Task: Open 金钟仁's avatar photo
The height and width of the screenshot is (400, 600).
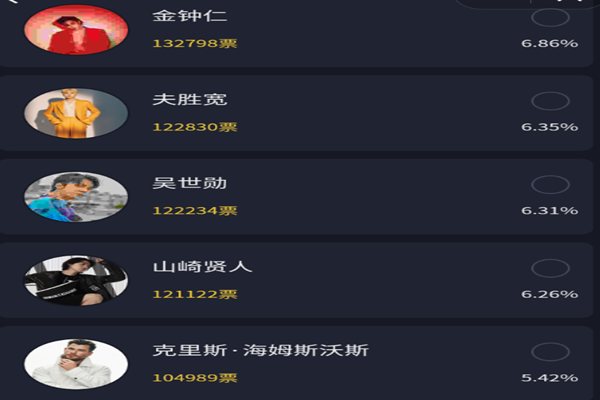Action: (76, 30)
